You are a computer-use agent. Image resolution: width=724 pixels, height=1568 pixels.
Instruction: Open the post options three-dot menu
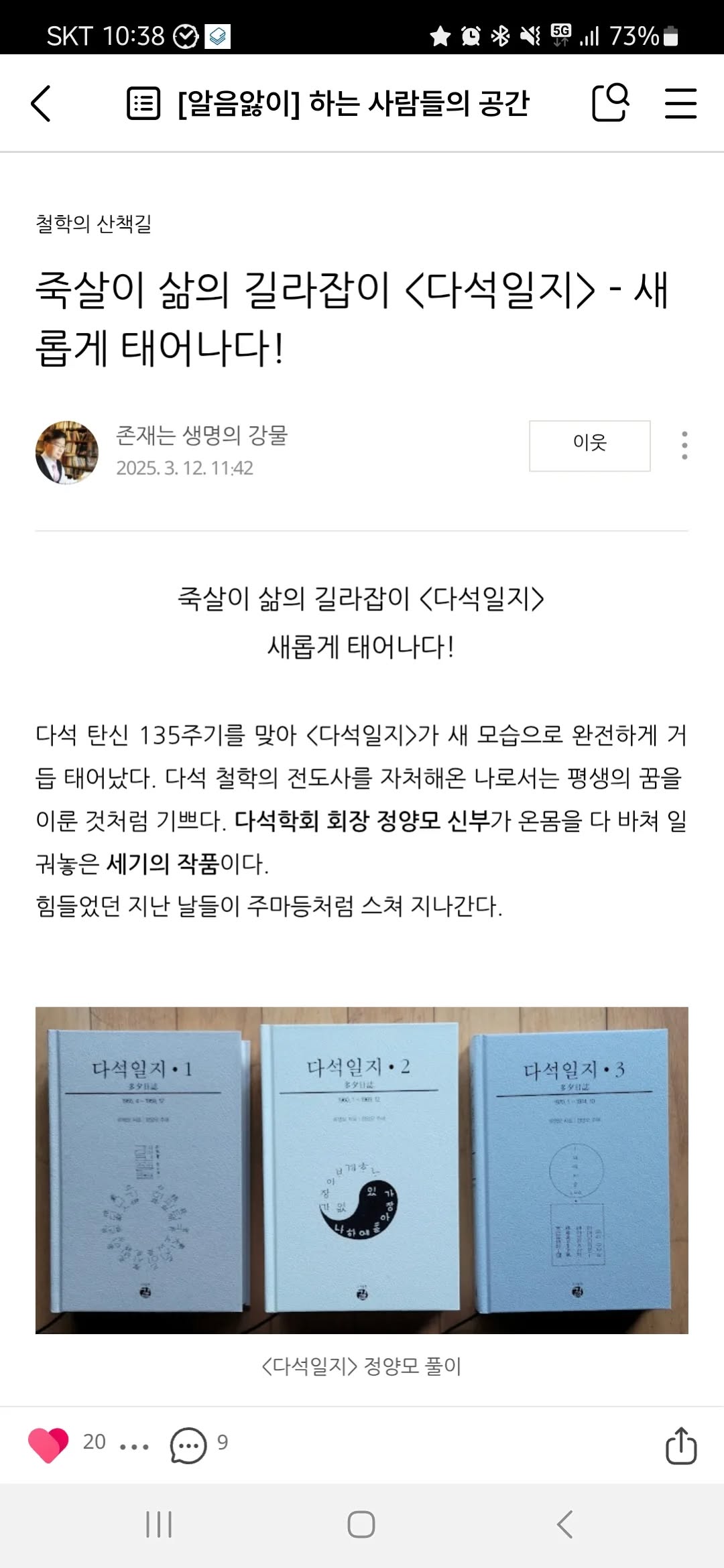pos(684,446)
